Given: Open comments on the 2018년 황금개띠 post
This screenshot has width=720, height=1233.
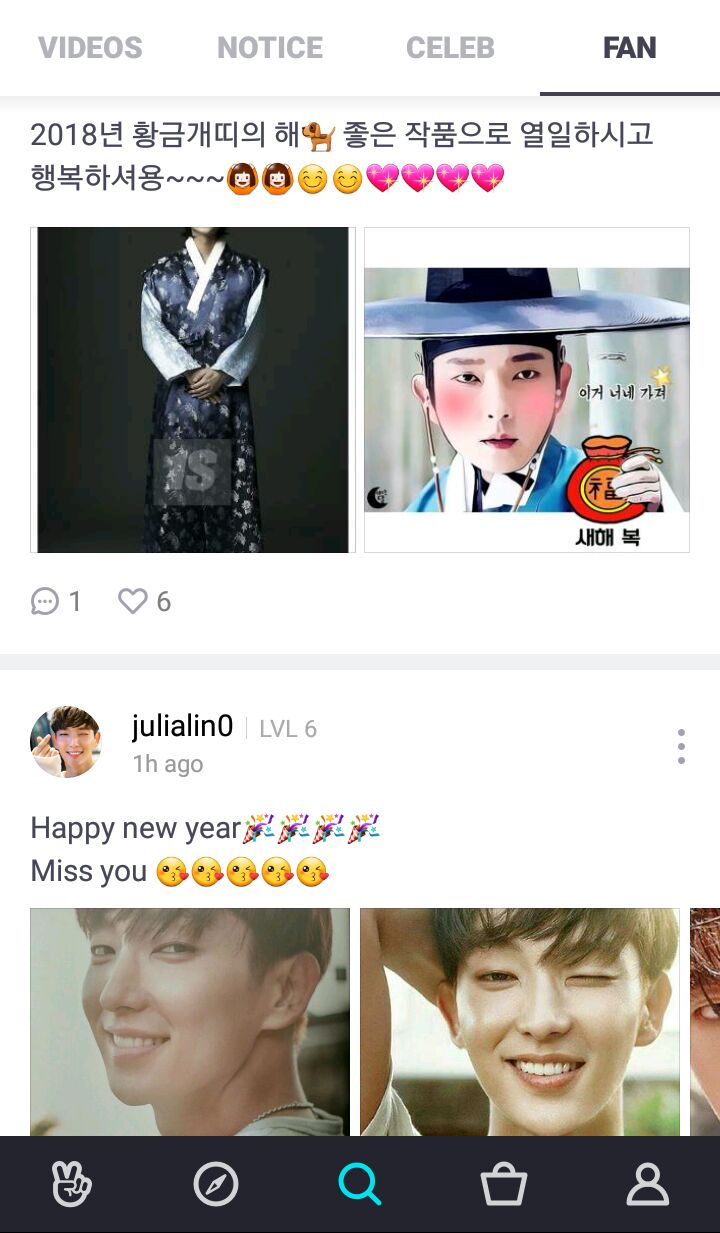Looking at the screenshot, I should [x=56, y=601].
